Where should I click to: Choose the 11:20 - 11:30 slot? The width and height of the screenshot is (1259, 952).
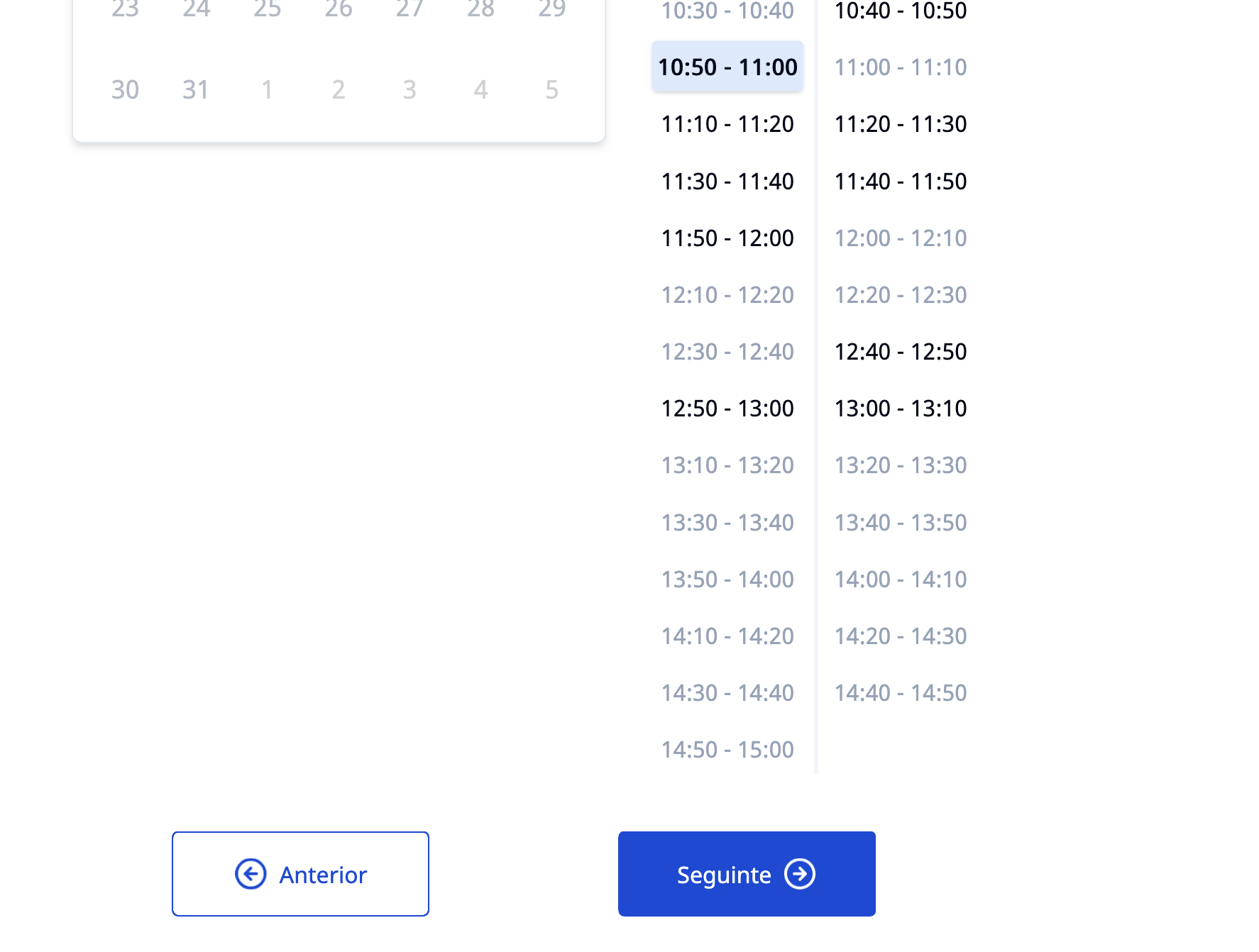pyautogui.click(x=901, y=124)
